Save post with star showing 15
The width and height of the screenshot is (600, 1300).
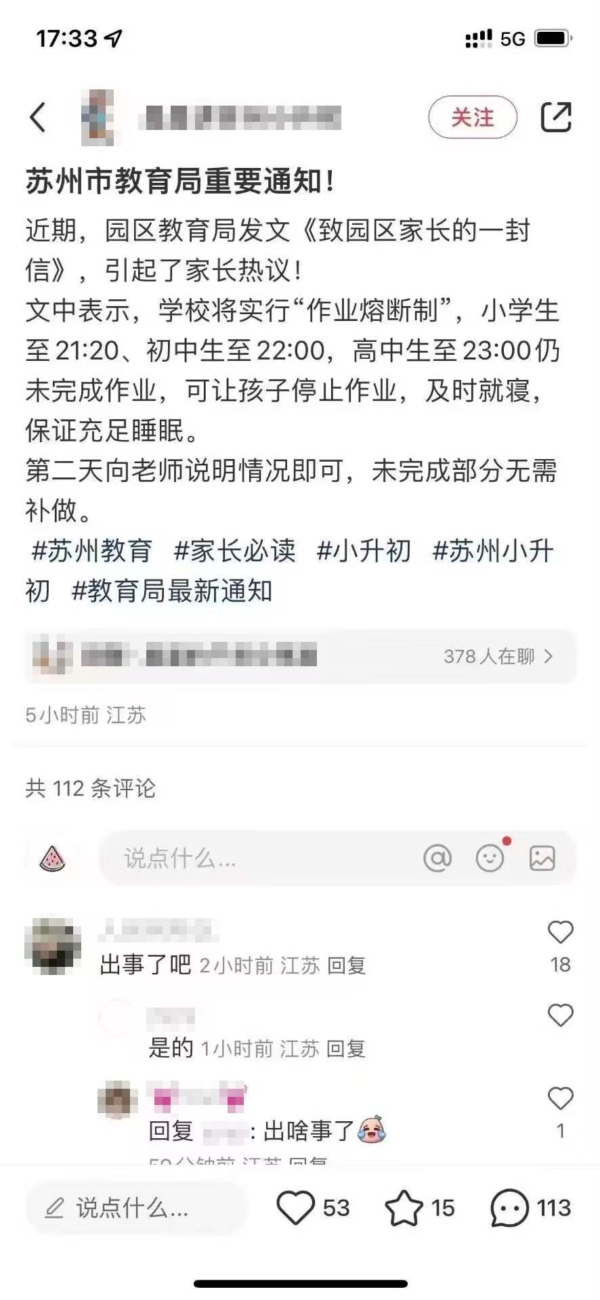point(404,1208)
